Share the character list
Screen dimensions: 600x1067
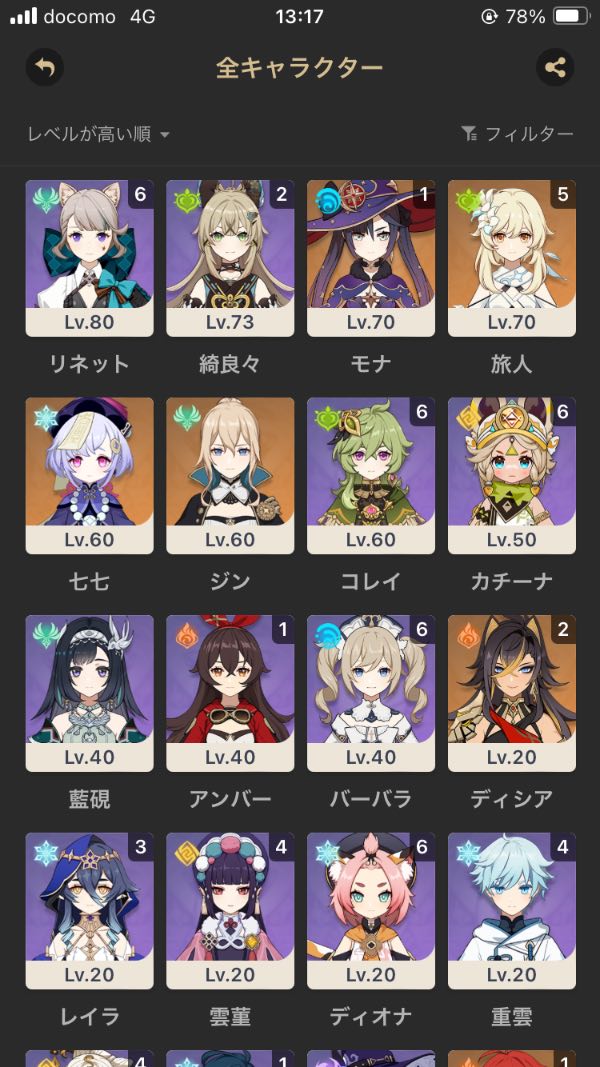click(555, 68)
